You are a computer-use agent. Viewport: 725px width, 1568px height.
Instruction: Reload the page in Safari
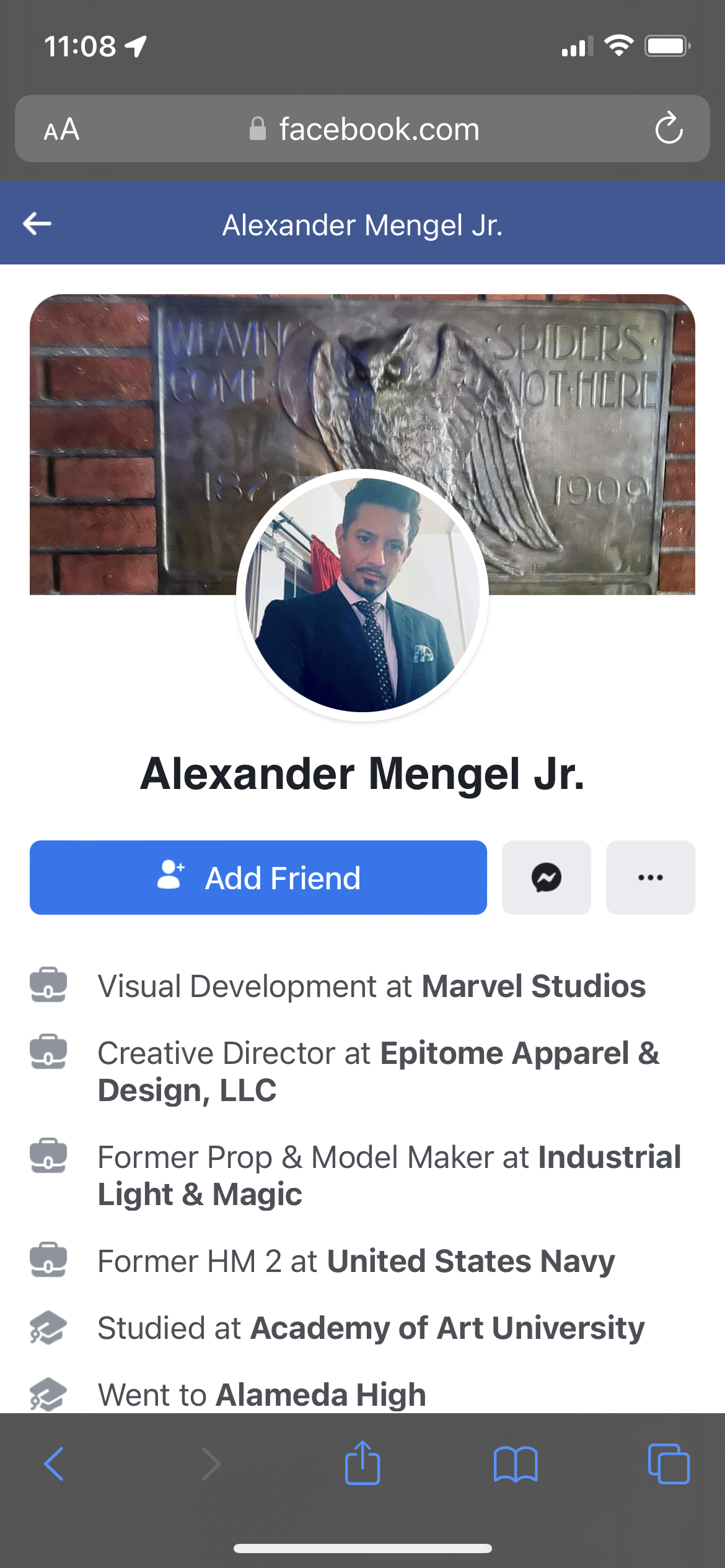coord(669,129)
